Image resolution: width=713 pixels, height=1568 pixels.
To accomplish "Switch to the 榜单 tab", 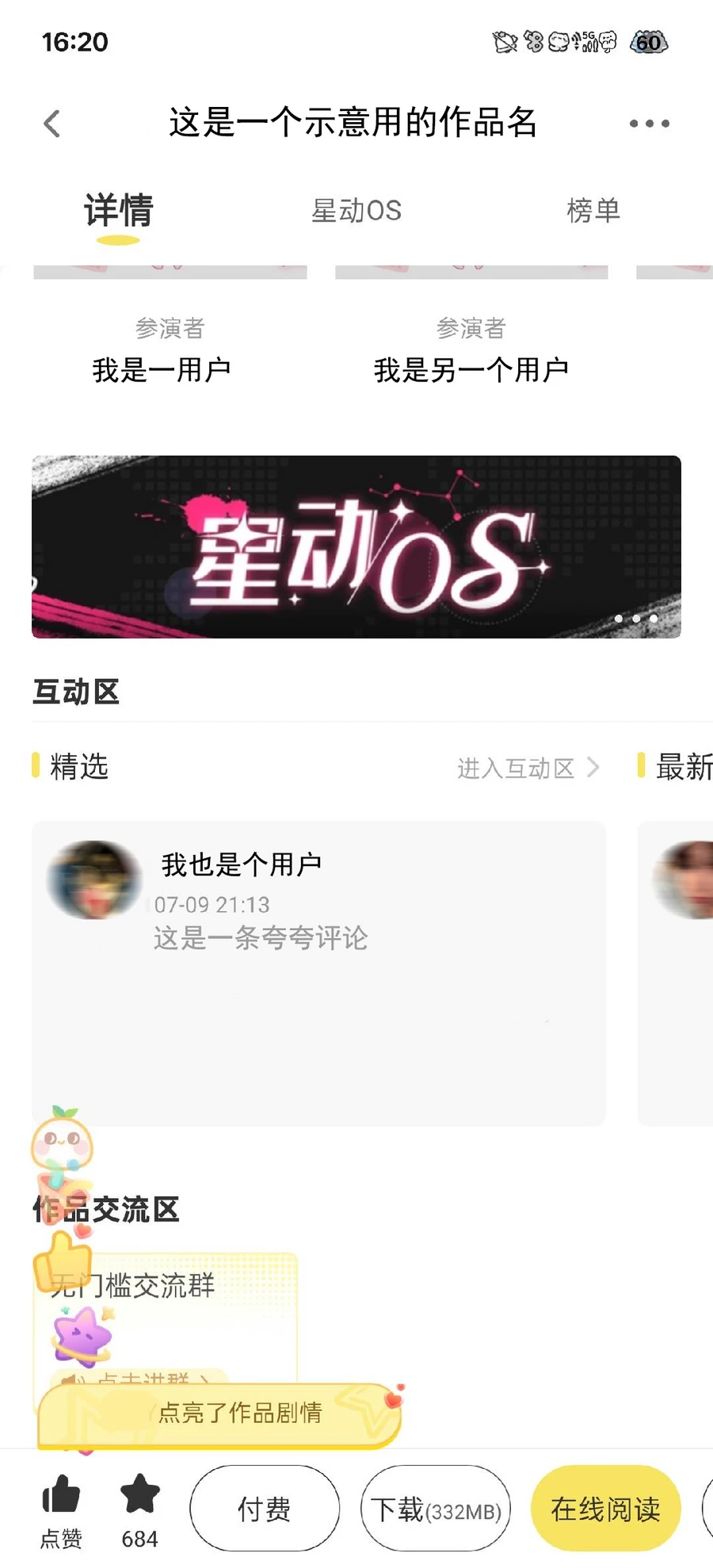I will (x=593, y=211).
